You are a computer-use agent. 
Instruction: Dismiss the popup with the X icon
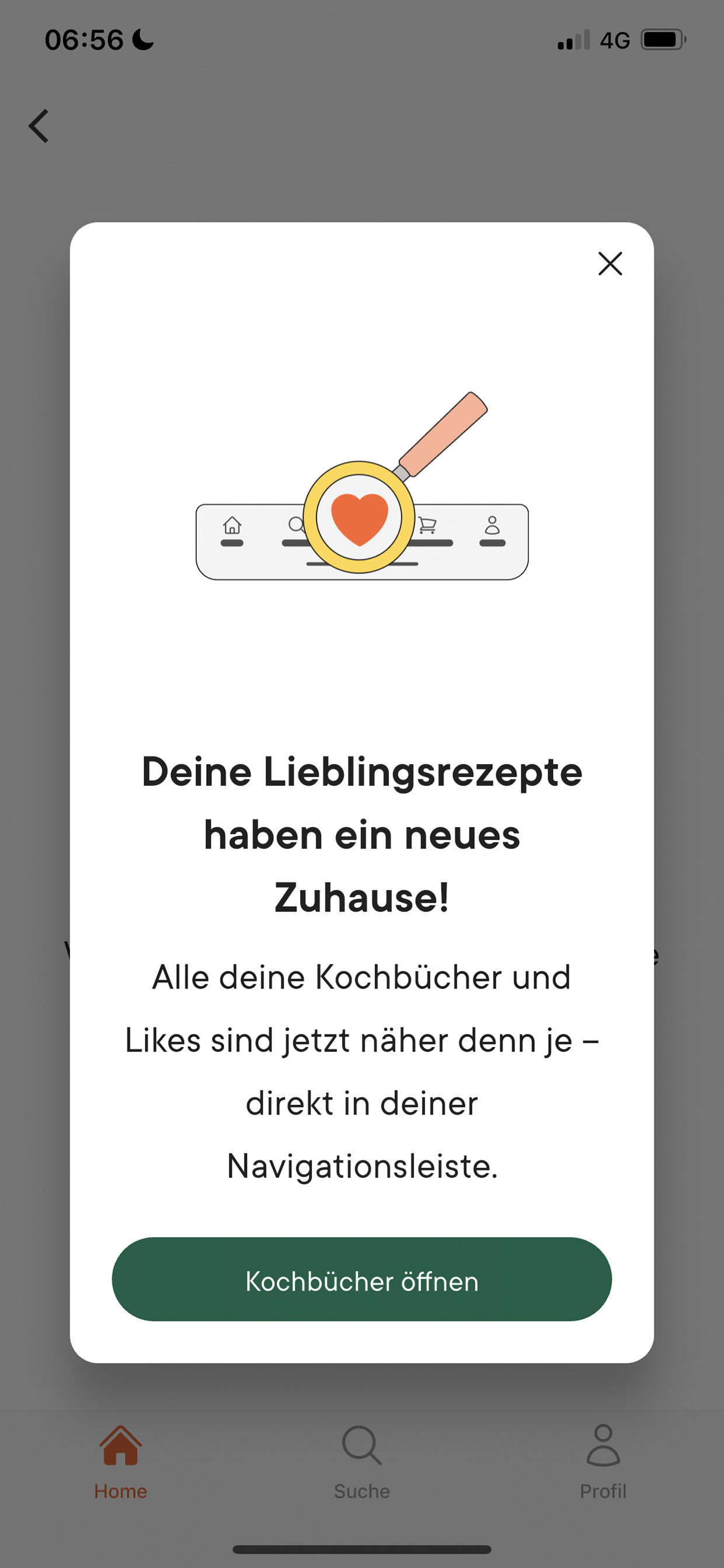[x=610, y=263]
